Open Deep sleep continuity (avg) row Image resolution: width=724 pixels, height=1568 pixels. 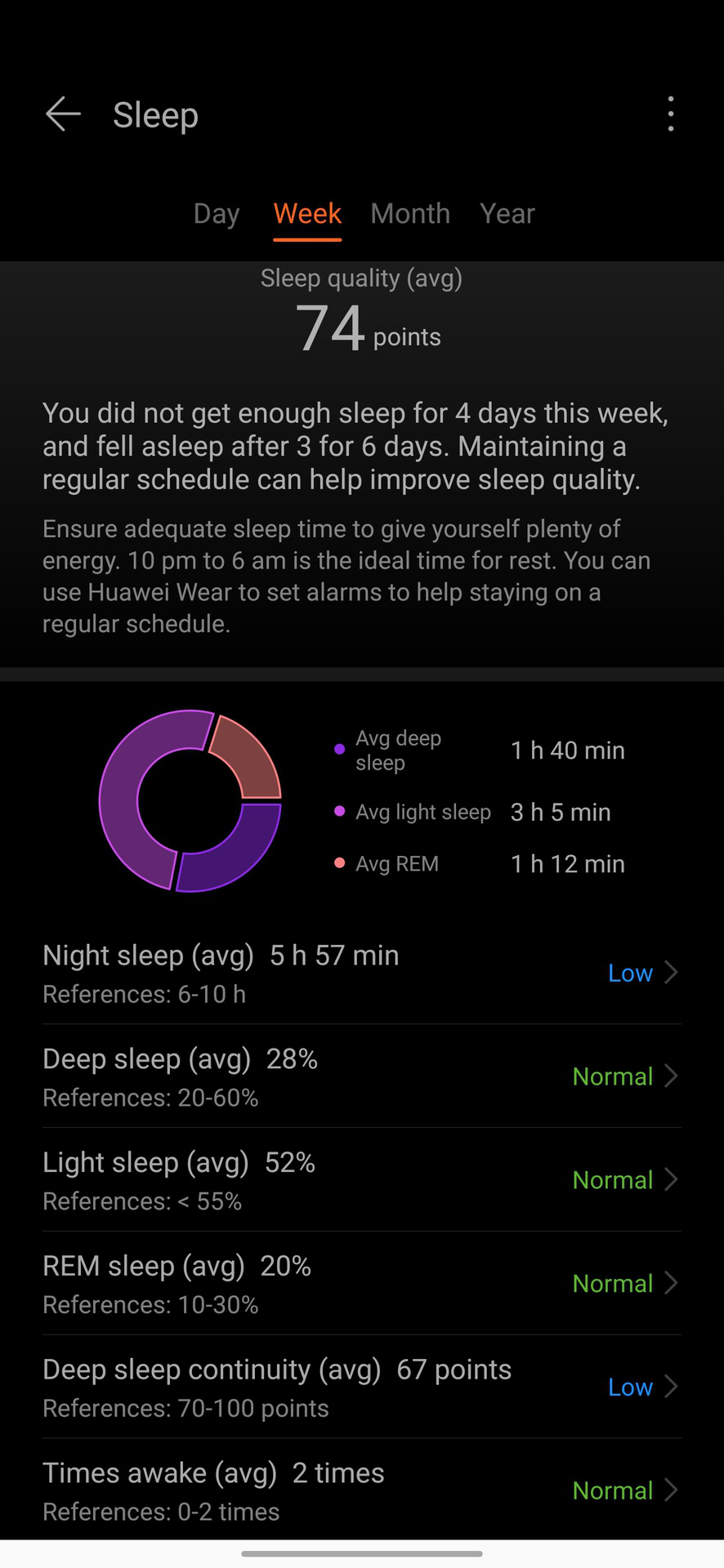[x=362, y=1388]
